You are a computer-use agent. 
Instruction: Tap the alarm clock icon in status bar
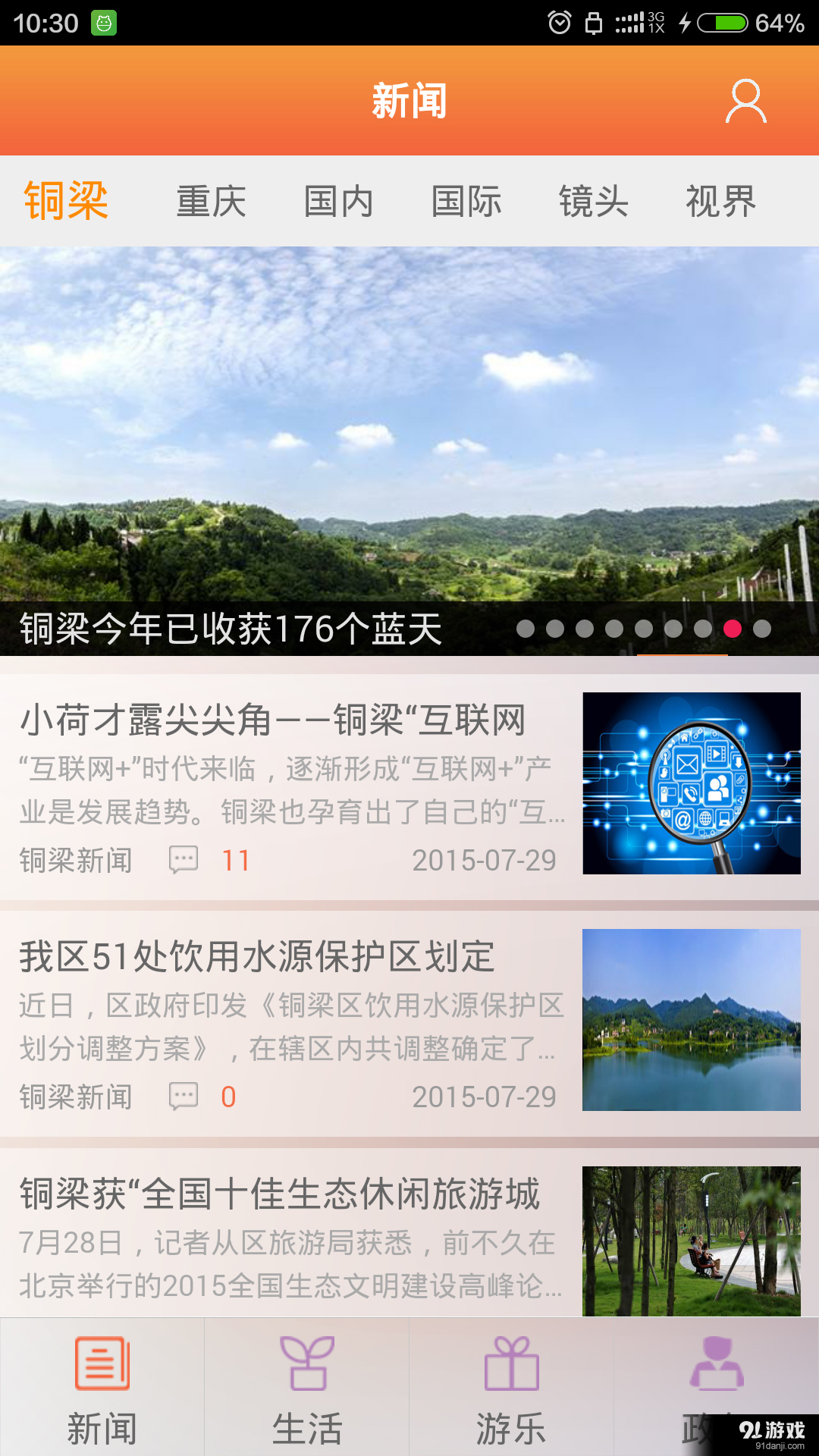(559, 22)
